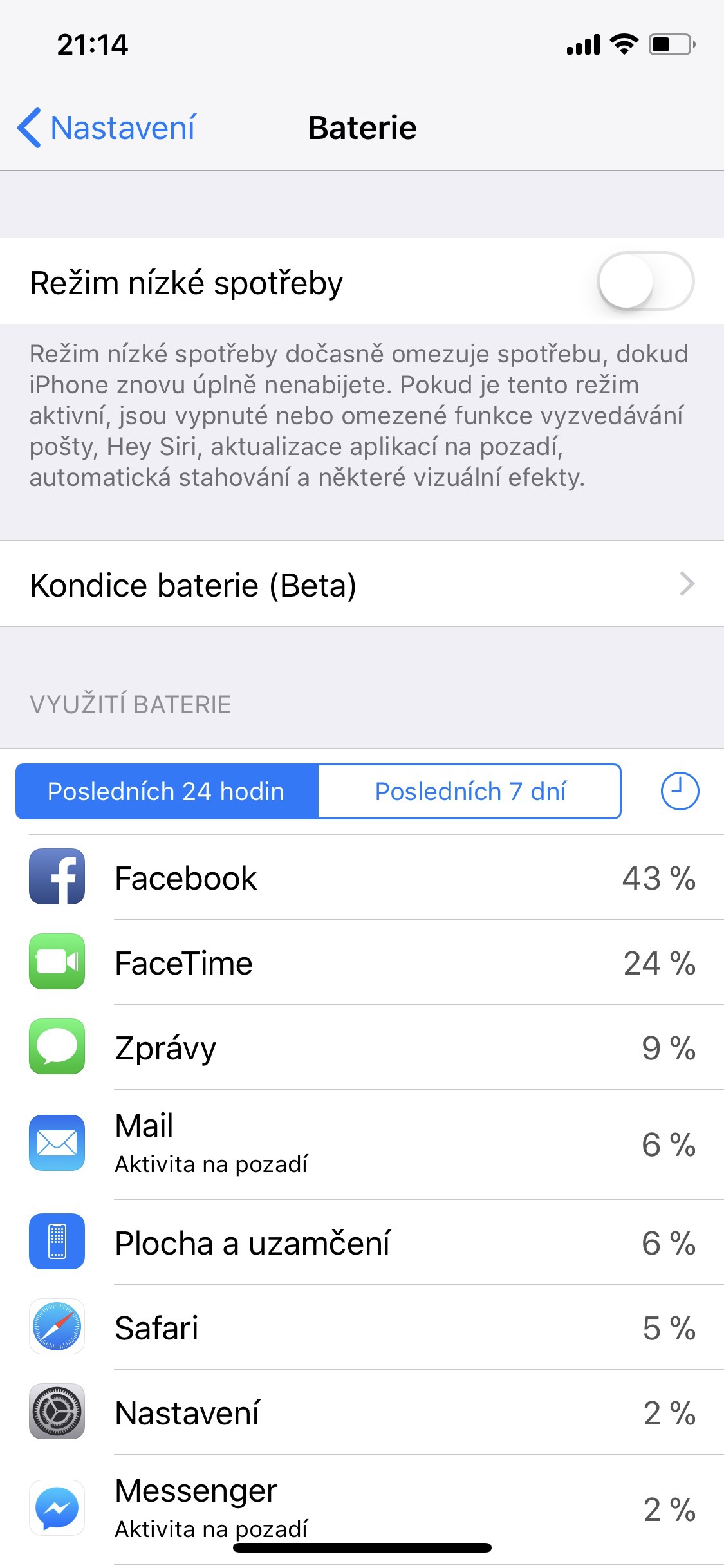The image size is (724, 1568).
Task: Open Kondice baterie (Beta)
Action: (x=362, y=584)
